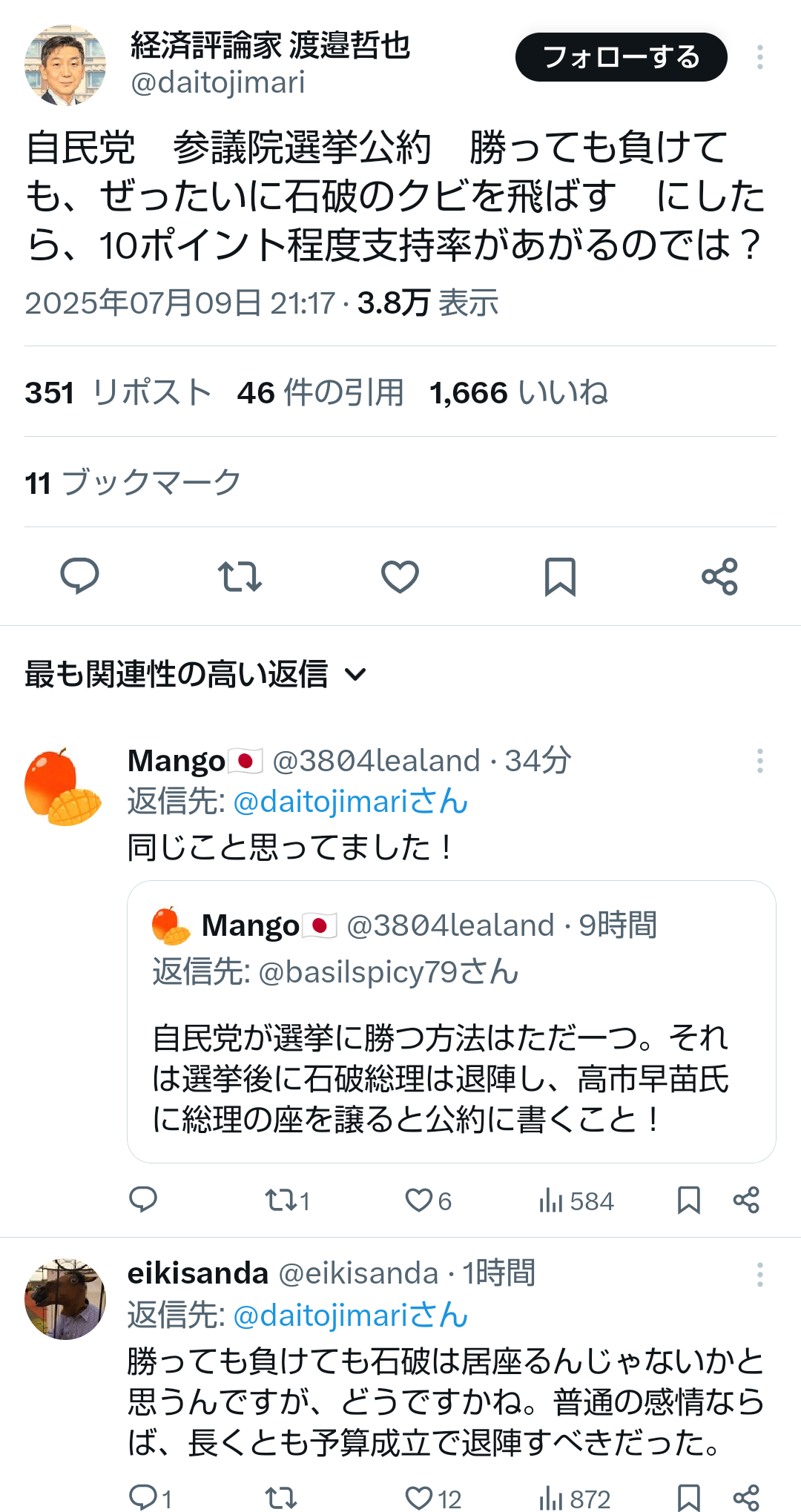The height and width of the screenshot is (1512, 801).
Task: Expand the 最も関連性の高い返信 sort dropdown
Action: (196, 674)
